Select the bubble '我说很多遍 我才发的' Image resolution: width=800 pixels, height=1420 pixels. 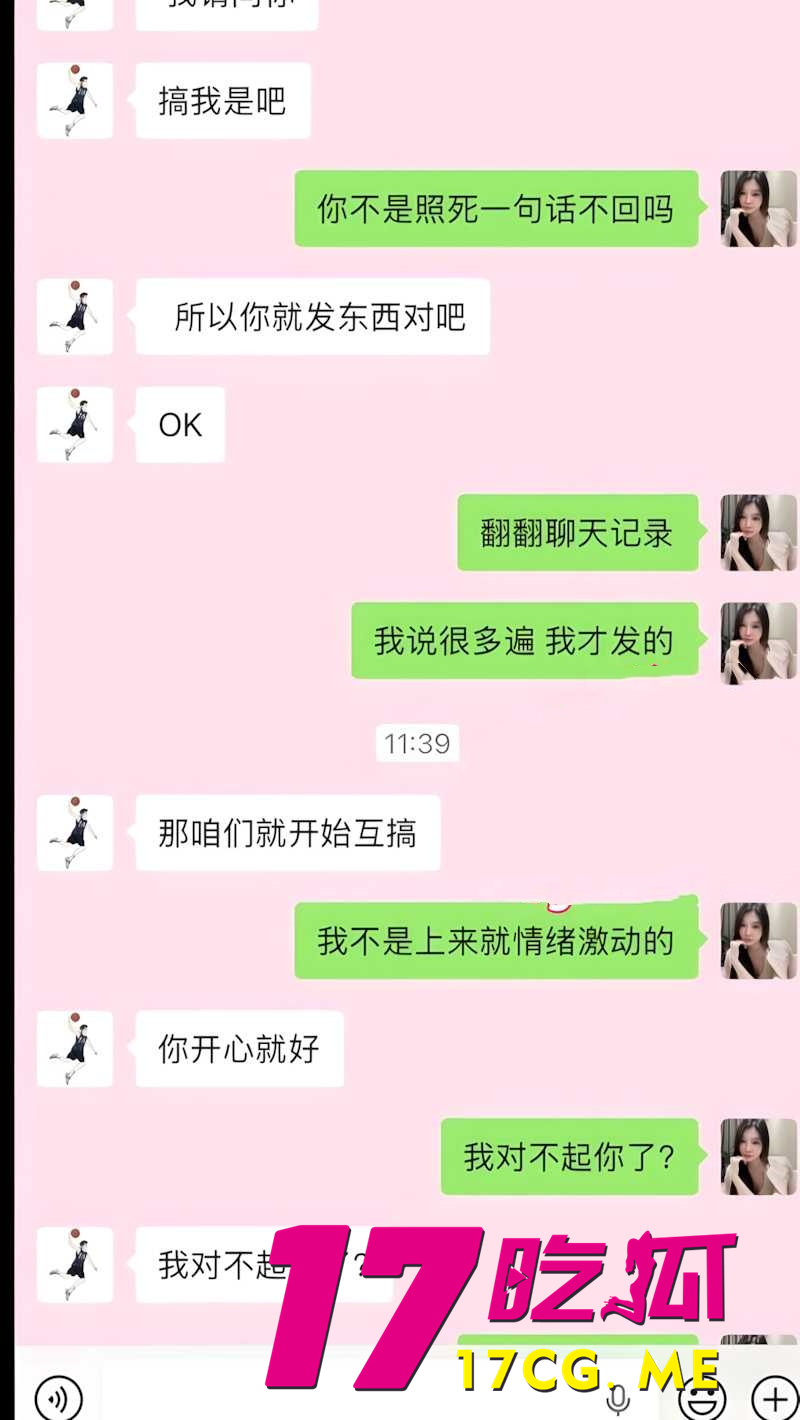click(524, 641)
